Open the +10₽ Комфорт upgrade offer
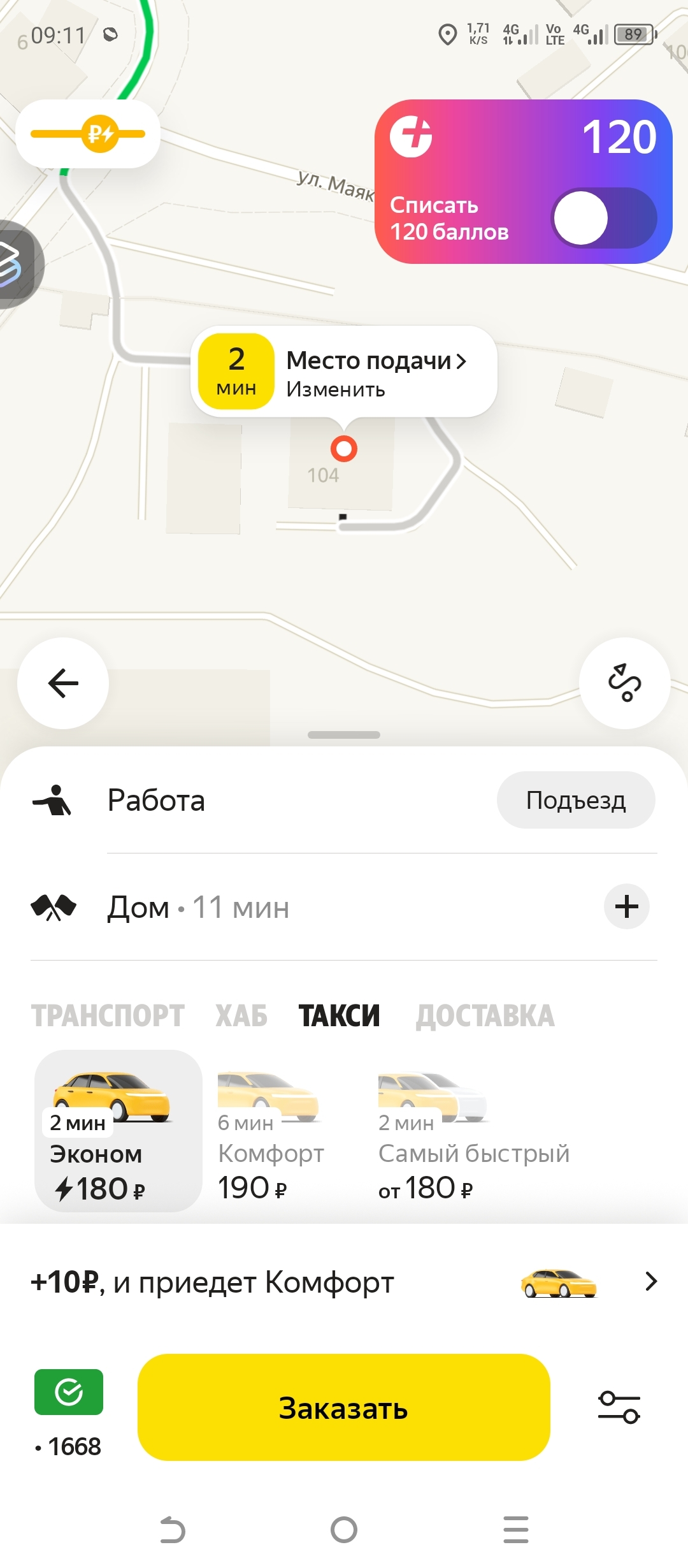688x1568 pixels. click(x=344, y=1282)
